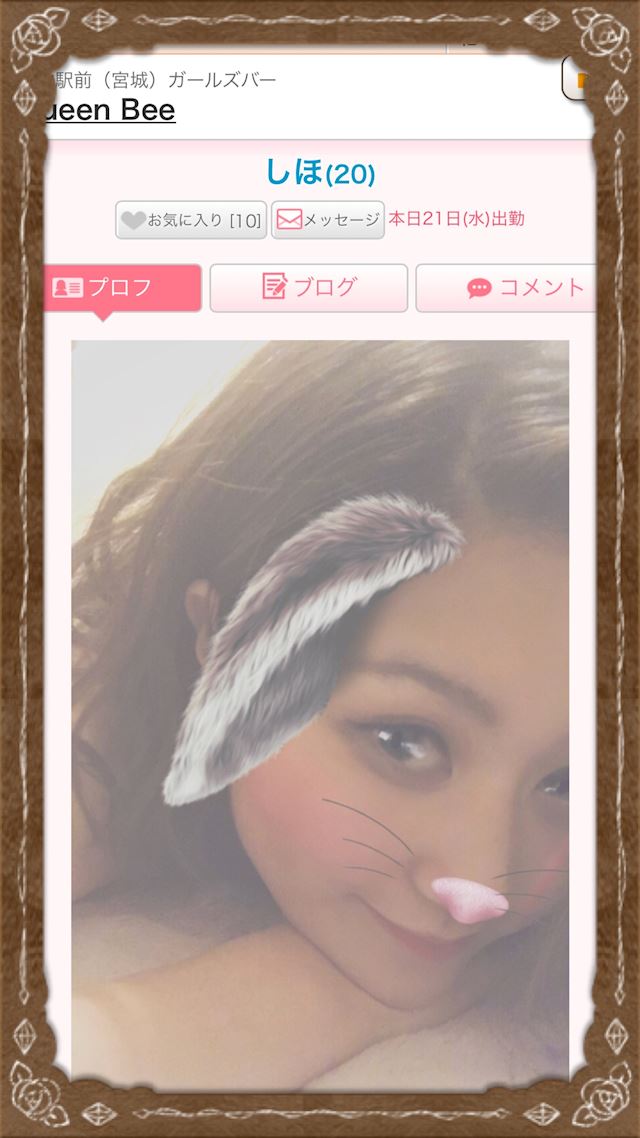640x1138 pixels.
Task: Switch to the ブログ tab
Action: (309, 288)
